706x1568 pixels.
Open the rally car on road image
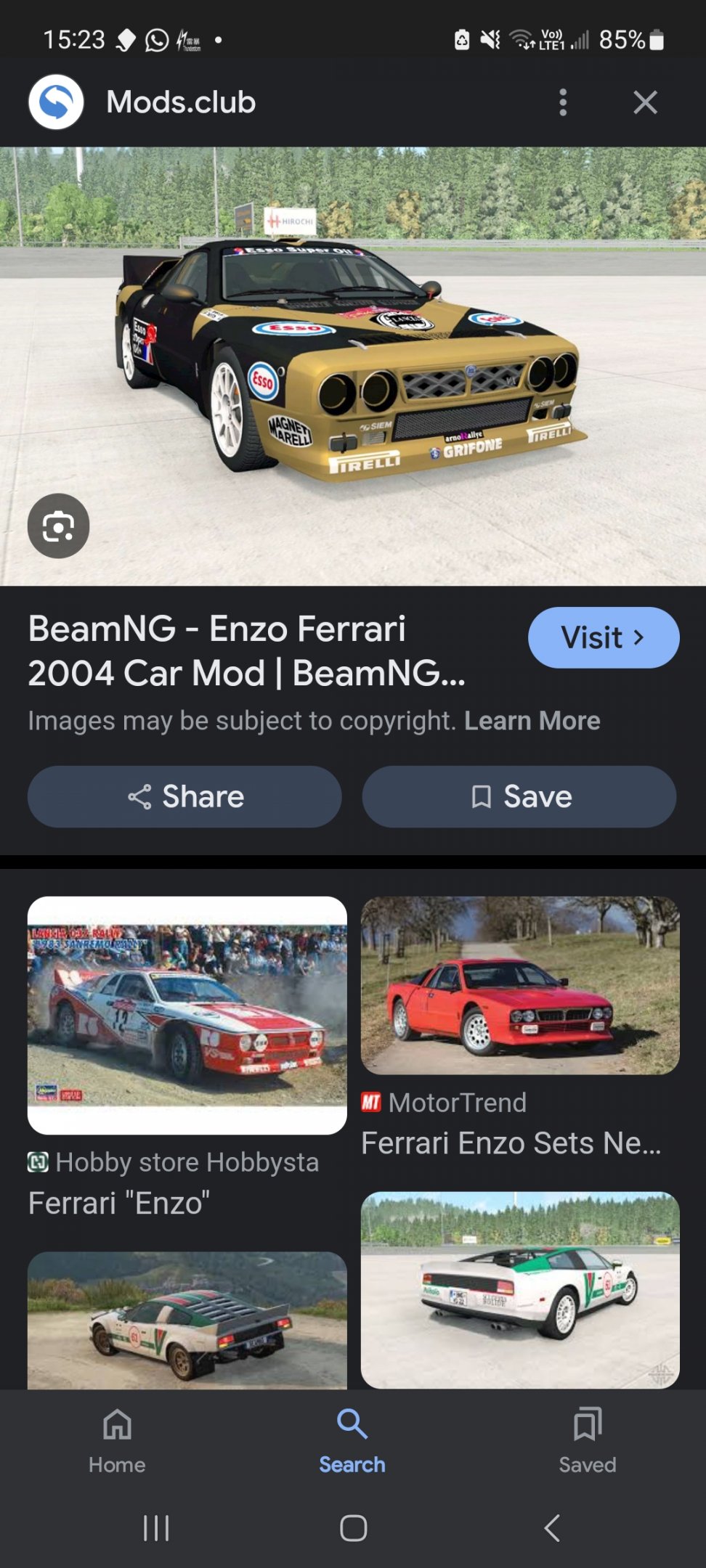[187, 1320]
